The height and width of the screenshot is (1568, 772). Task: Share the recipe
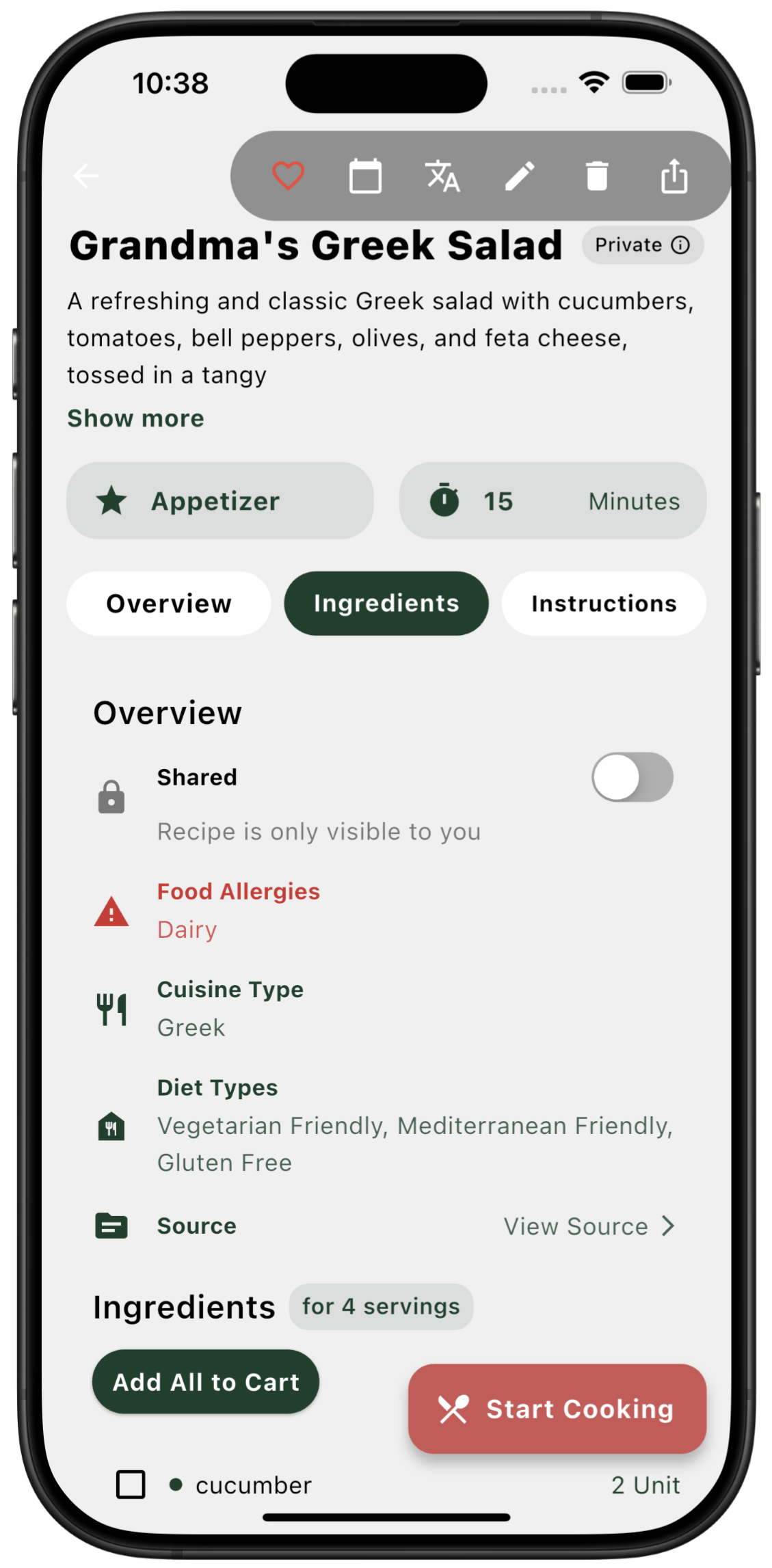674,176
